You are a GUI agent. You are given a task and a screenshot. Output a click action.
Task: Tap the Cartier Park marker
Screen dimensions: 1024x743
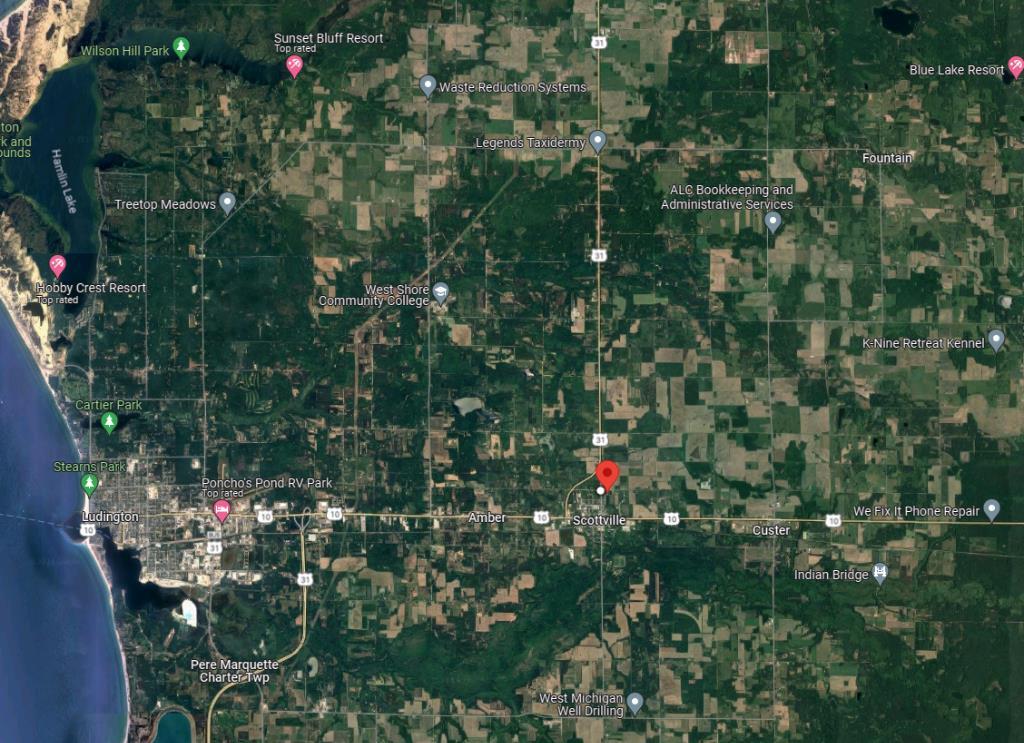tap(109, 422)
